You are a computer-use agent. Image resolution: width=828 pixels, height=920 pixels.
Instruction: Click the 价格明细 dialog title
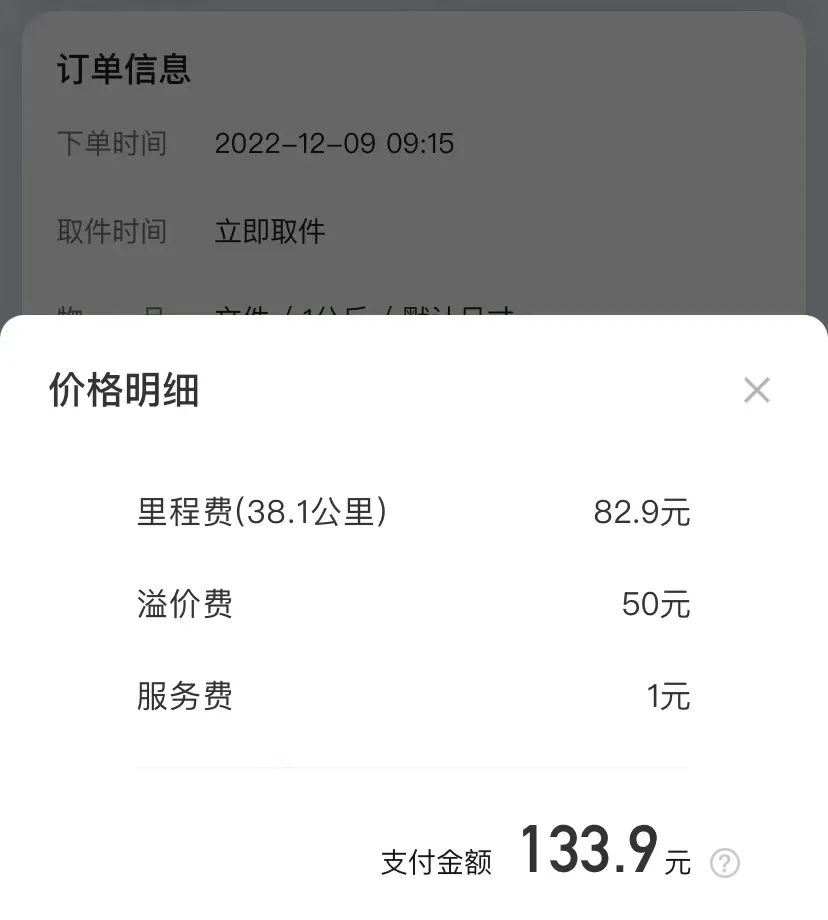pyautogui.click(x=124, y=390)
